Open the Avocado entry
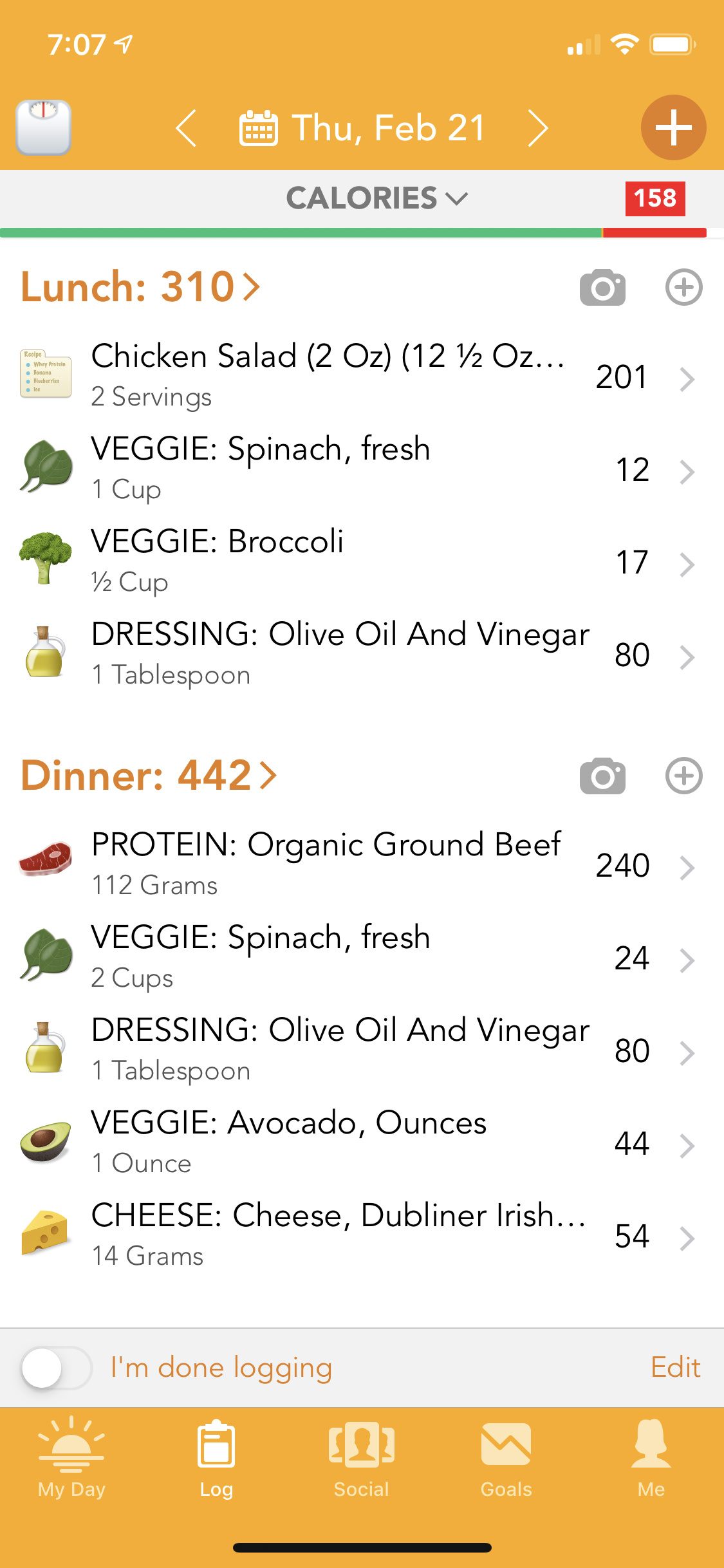This screenshot has height=1568, width=724. pos(362,1143)
